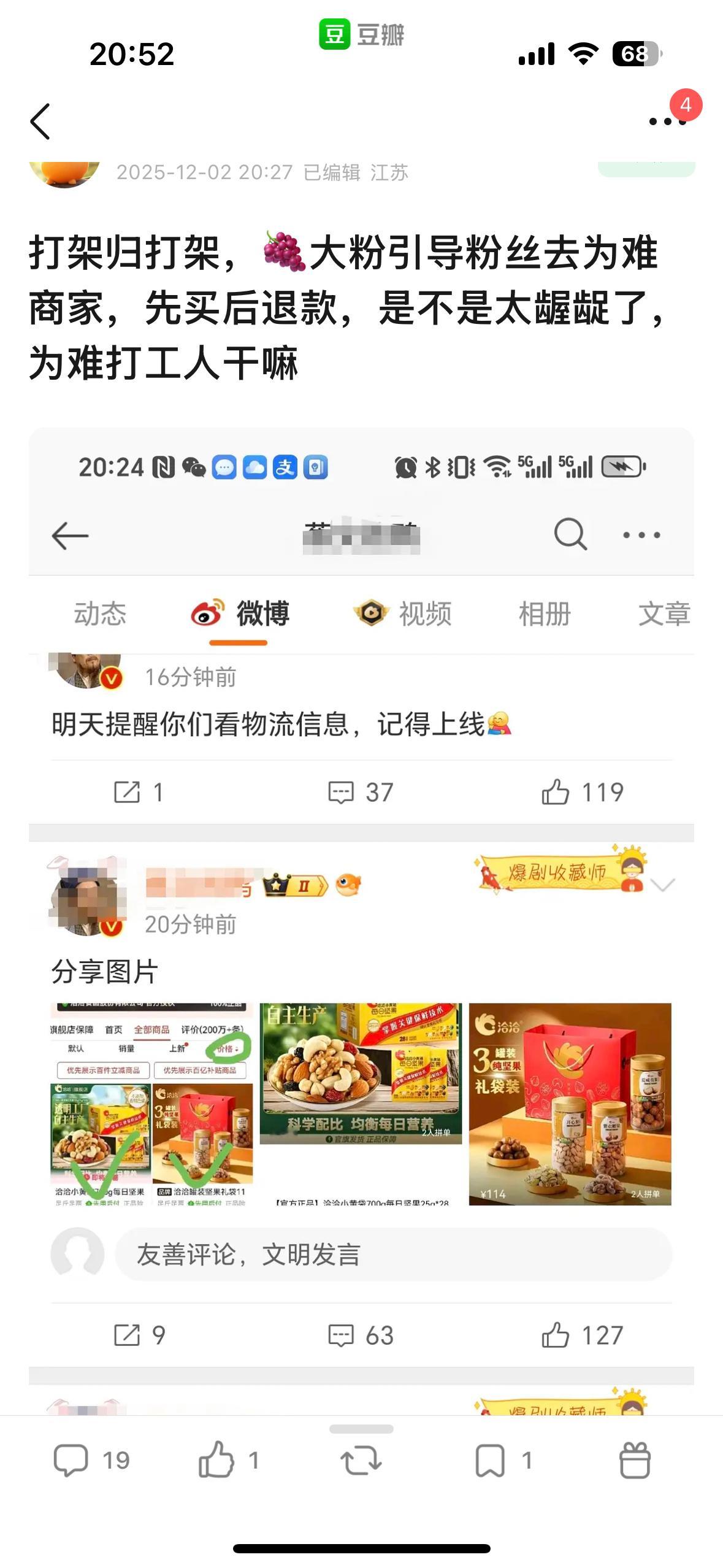This screenshot has width=723, height=1568.
Task: Select the 销量 sort option
Action: point(125,1049)
